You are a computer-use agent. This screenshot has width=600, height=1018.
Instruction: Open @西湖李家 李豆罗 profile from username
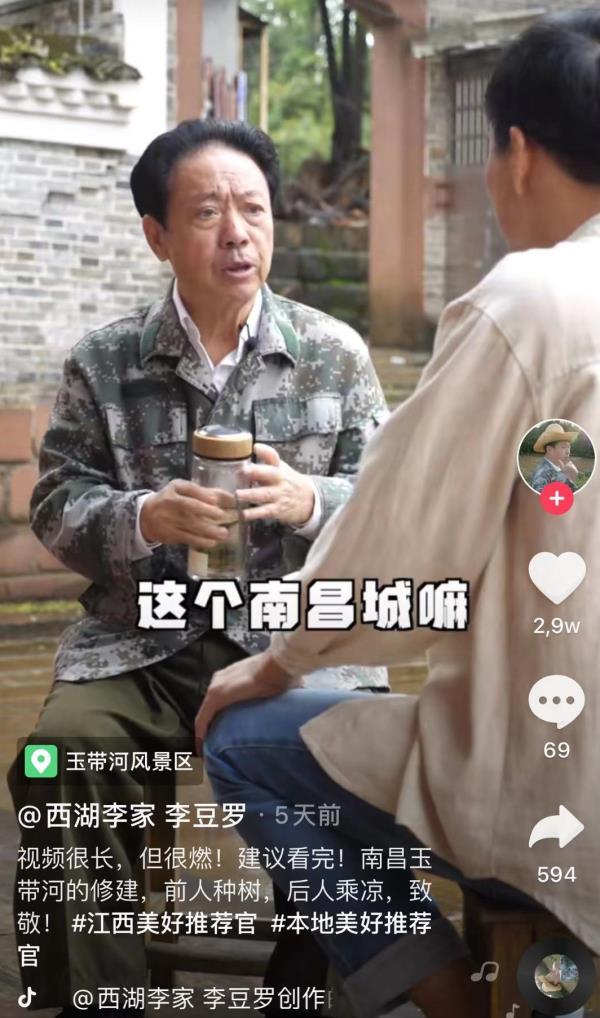[x=132, y=815]
